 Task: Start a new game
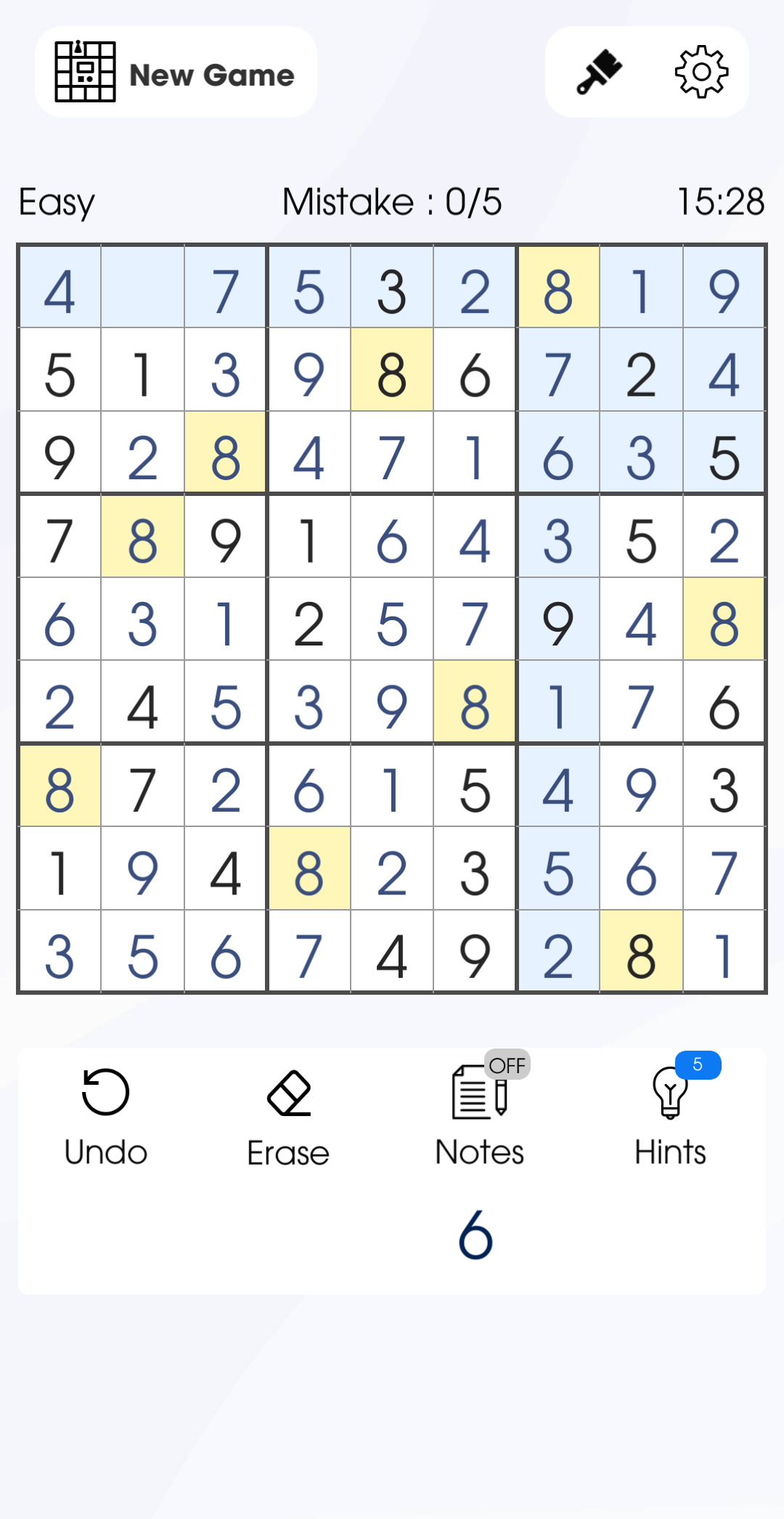coord(176,73)
